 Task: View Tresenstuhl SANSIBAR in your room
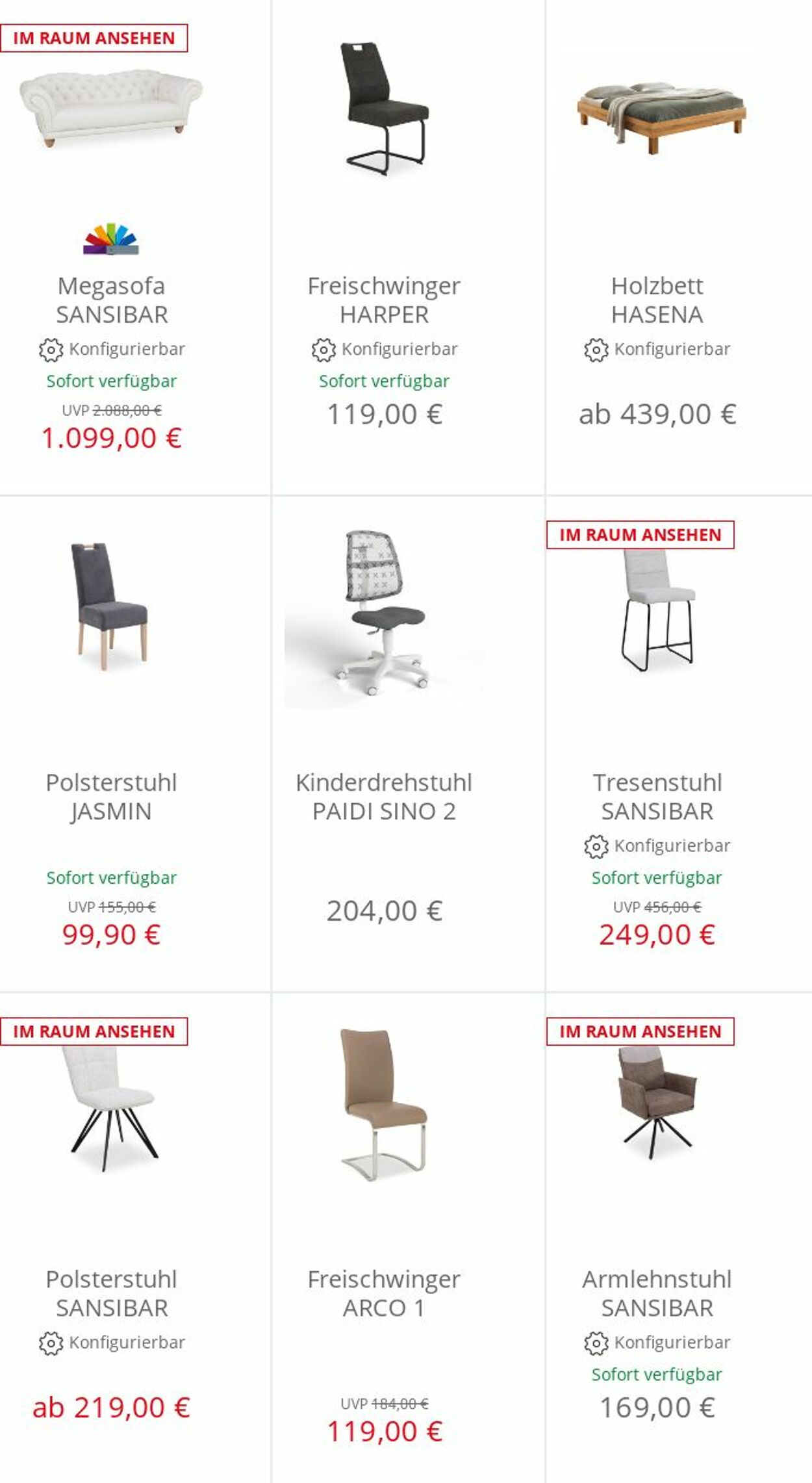[x=640, y=535]
